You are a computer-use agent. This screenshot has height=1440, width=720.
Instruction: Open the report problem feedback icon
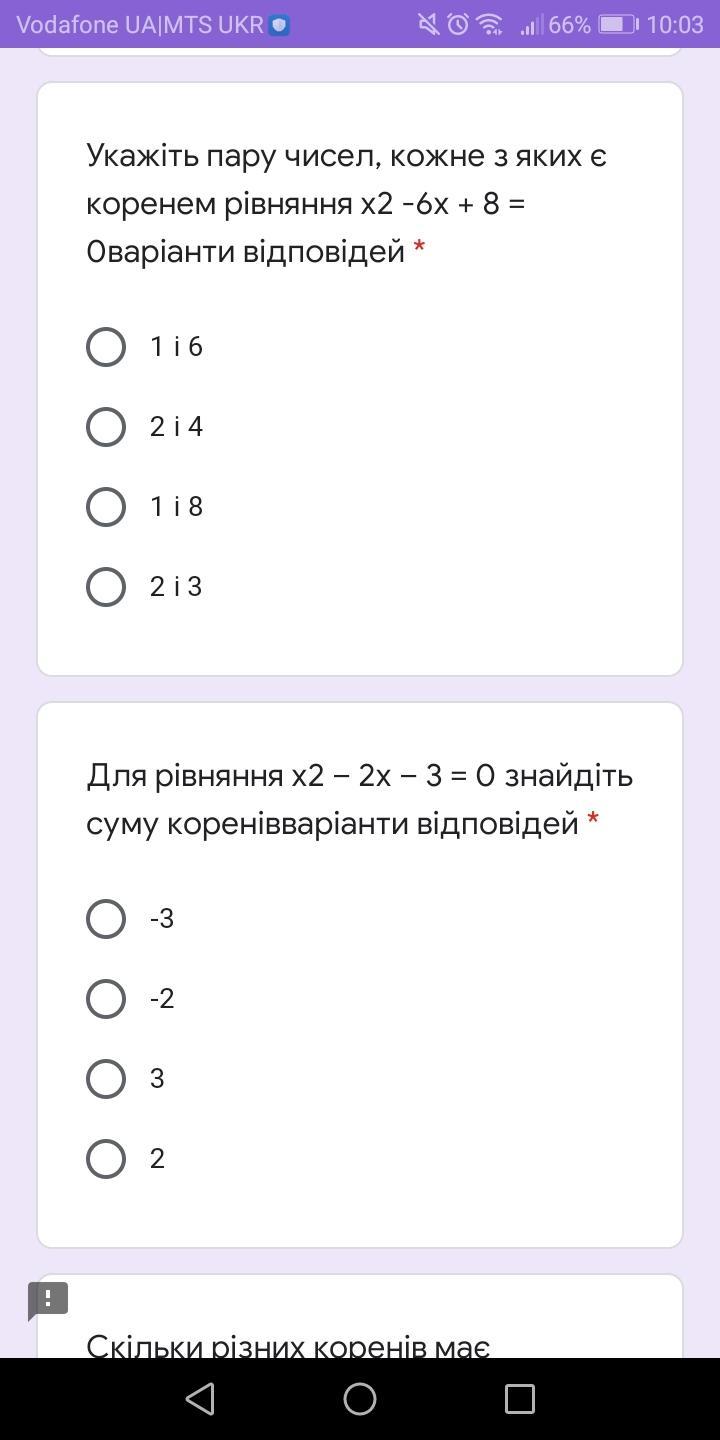(x=48, y=1299)
